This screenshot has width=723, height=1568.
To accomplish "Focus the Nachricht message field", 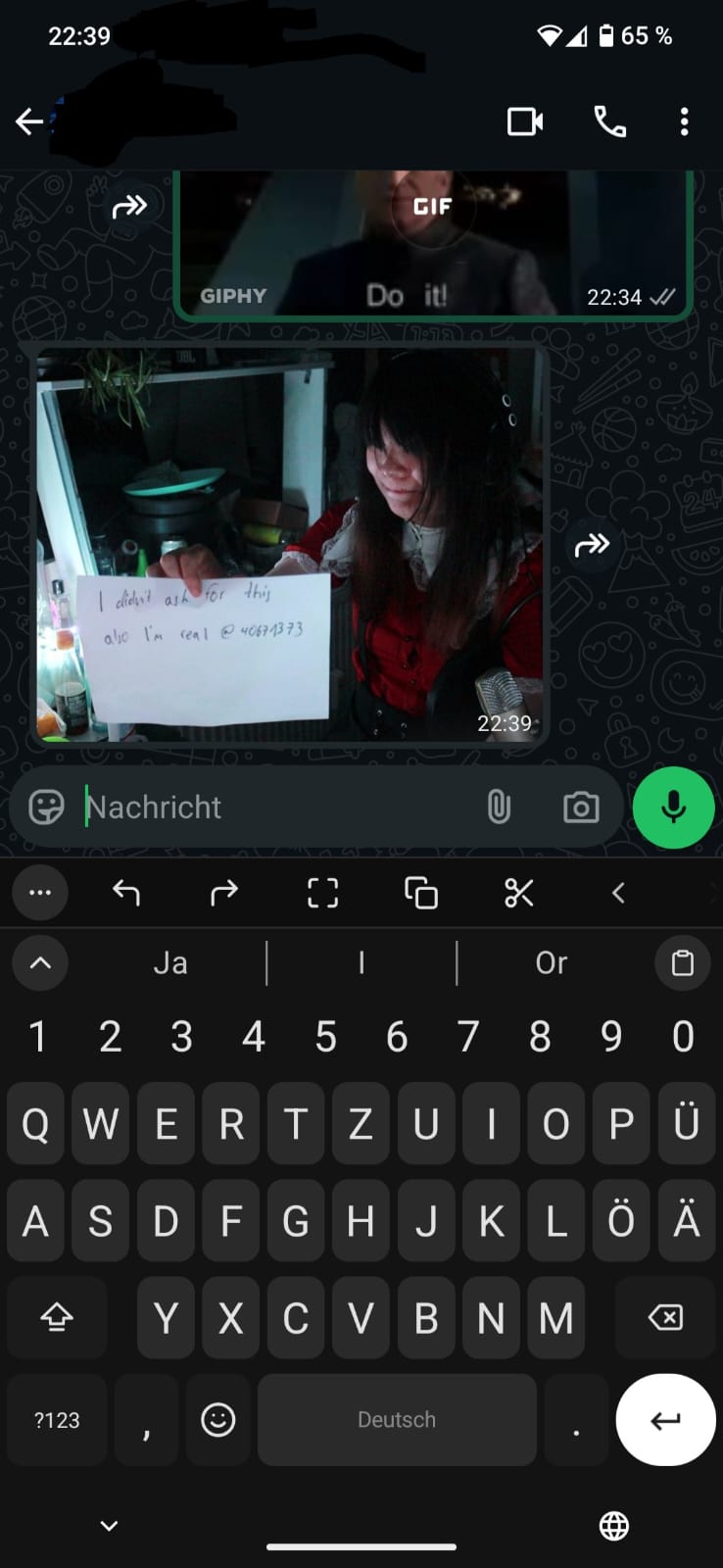I will point(274,807).
